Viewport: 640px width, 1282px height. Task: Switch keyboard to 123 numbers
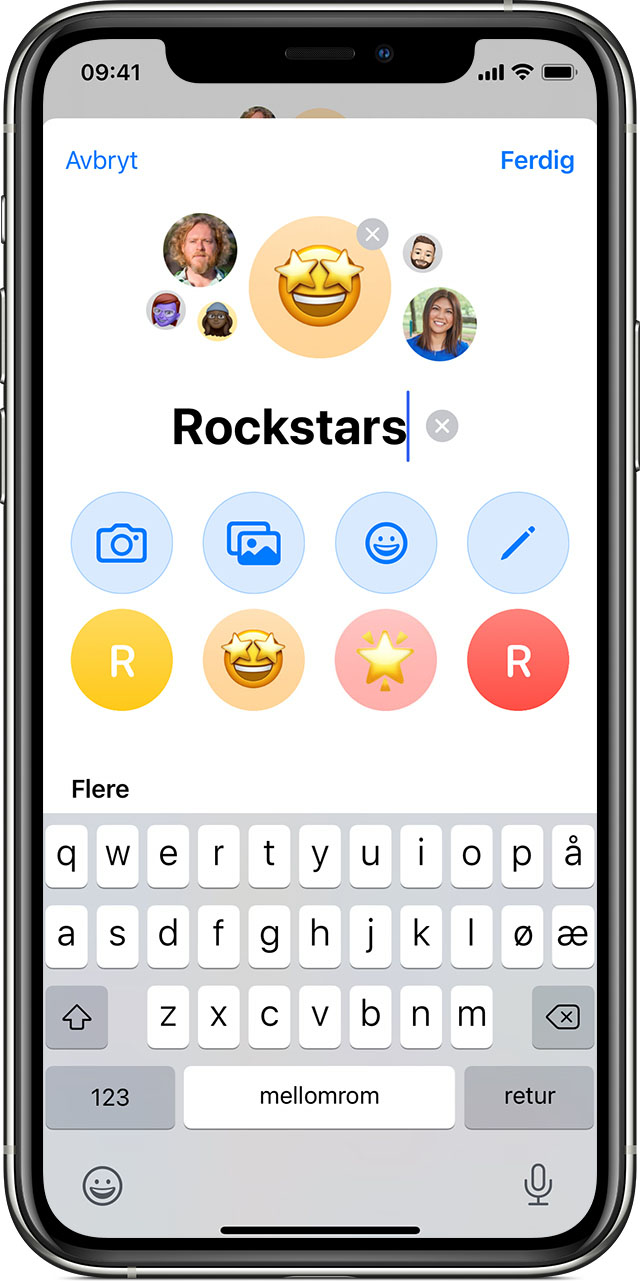(x=110, y=1096)
